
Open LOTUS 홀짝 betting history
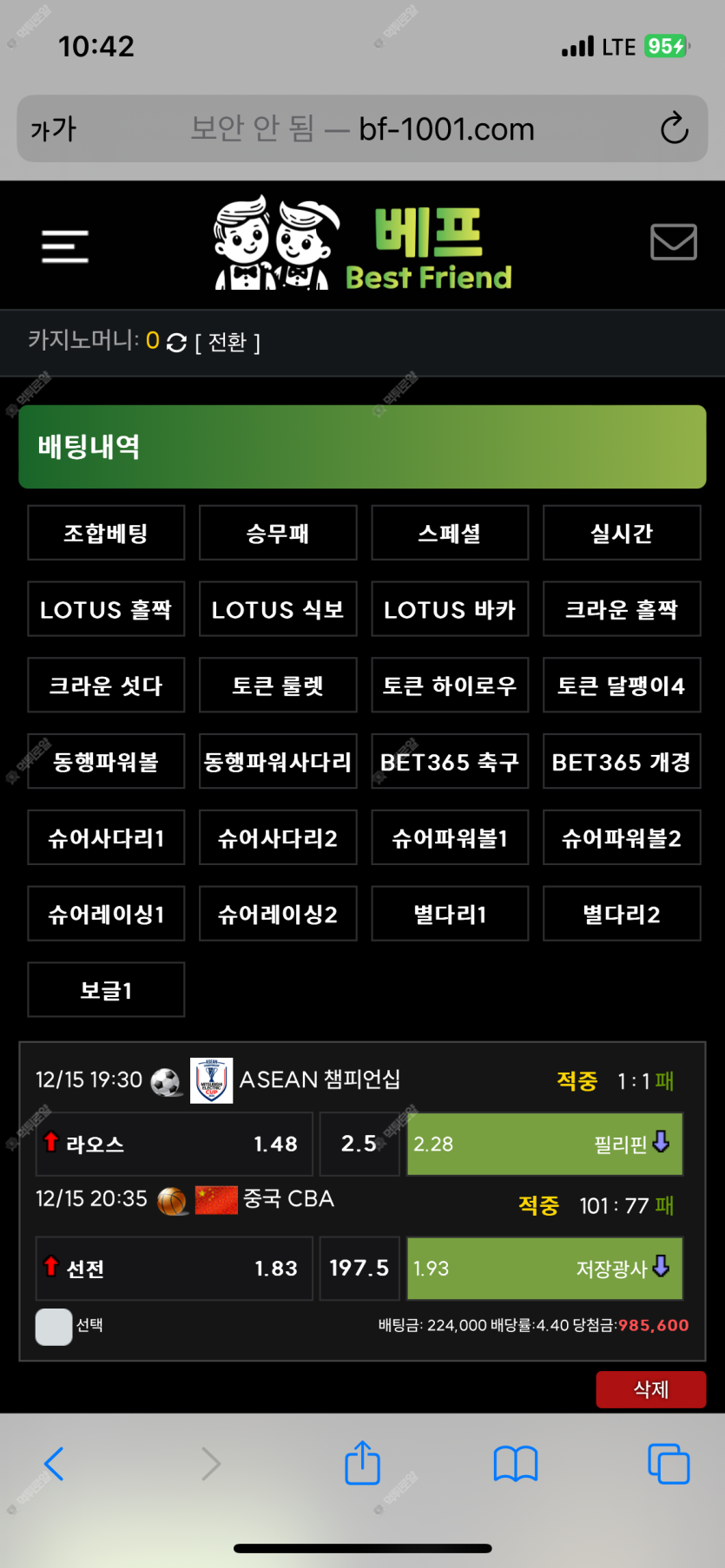106,609
